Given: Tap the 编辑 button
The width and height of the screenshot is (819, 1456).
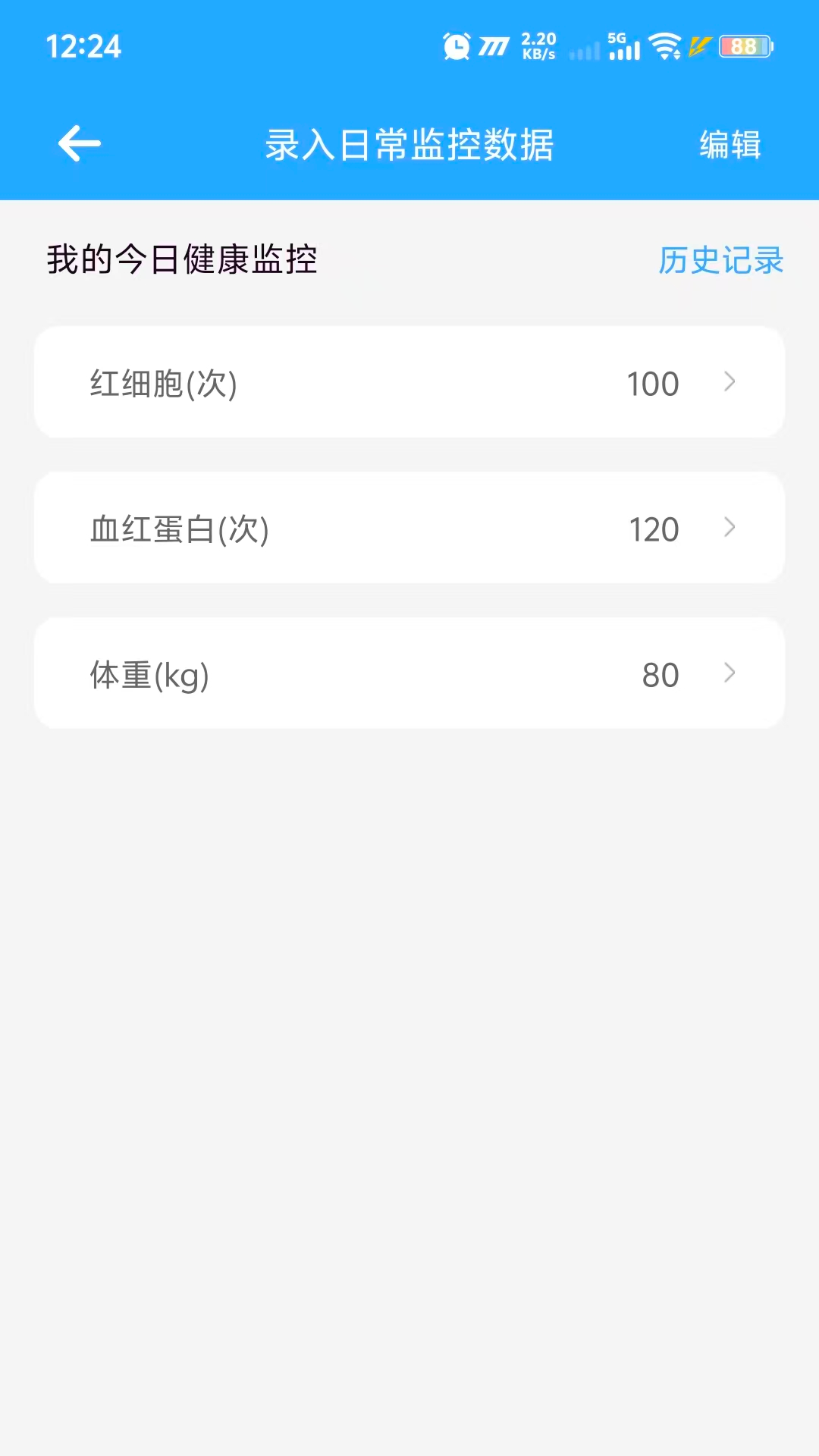Looking at the screenshot, I should point(730,146).
